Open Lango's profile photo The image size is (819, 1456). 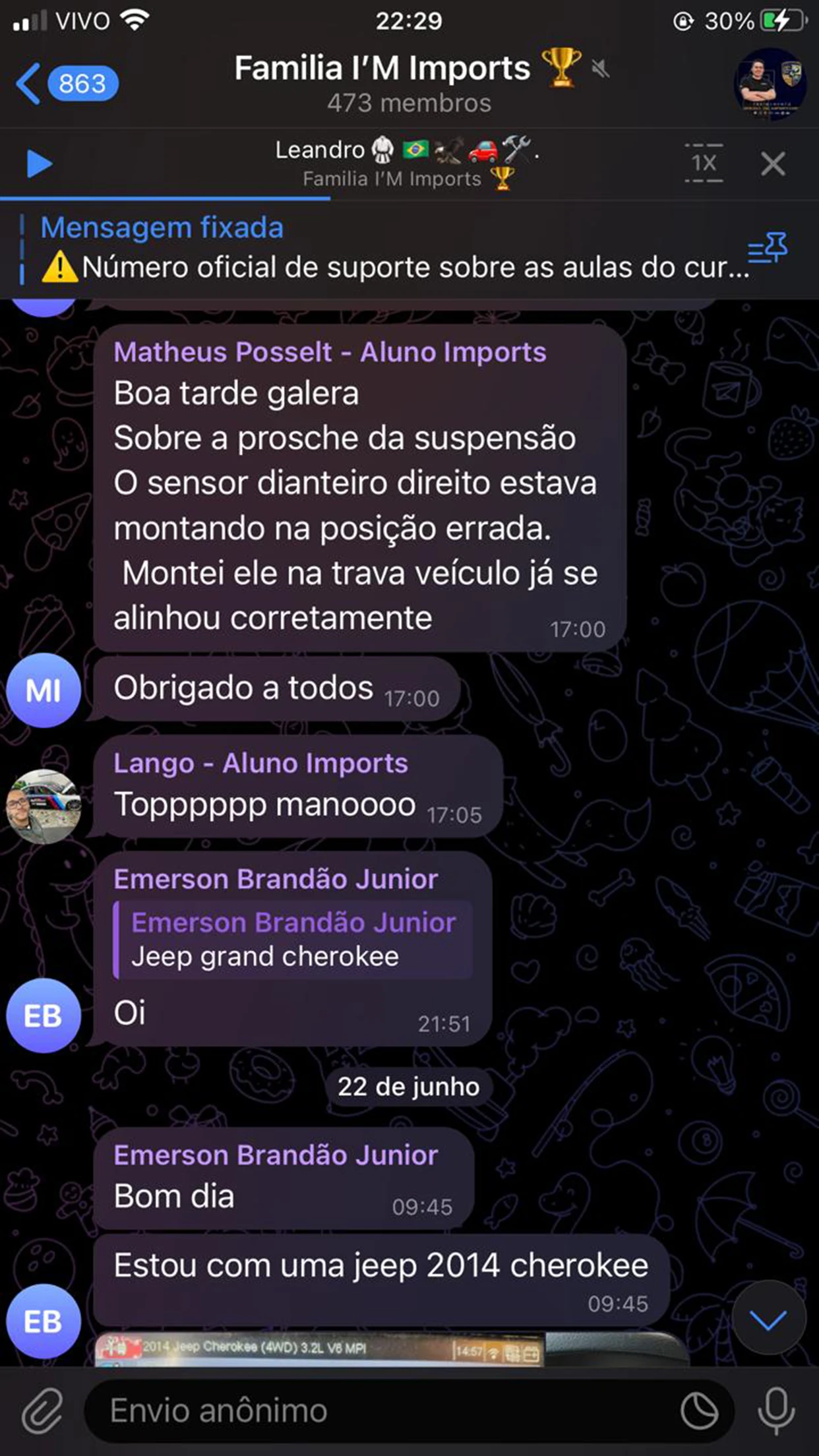coord(44,806)
